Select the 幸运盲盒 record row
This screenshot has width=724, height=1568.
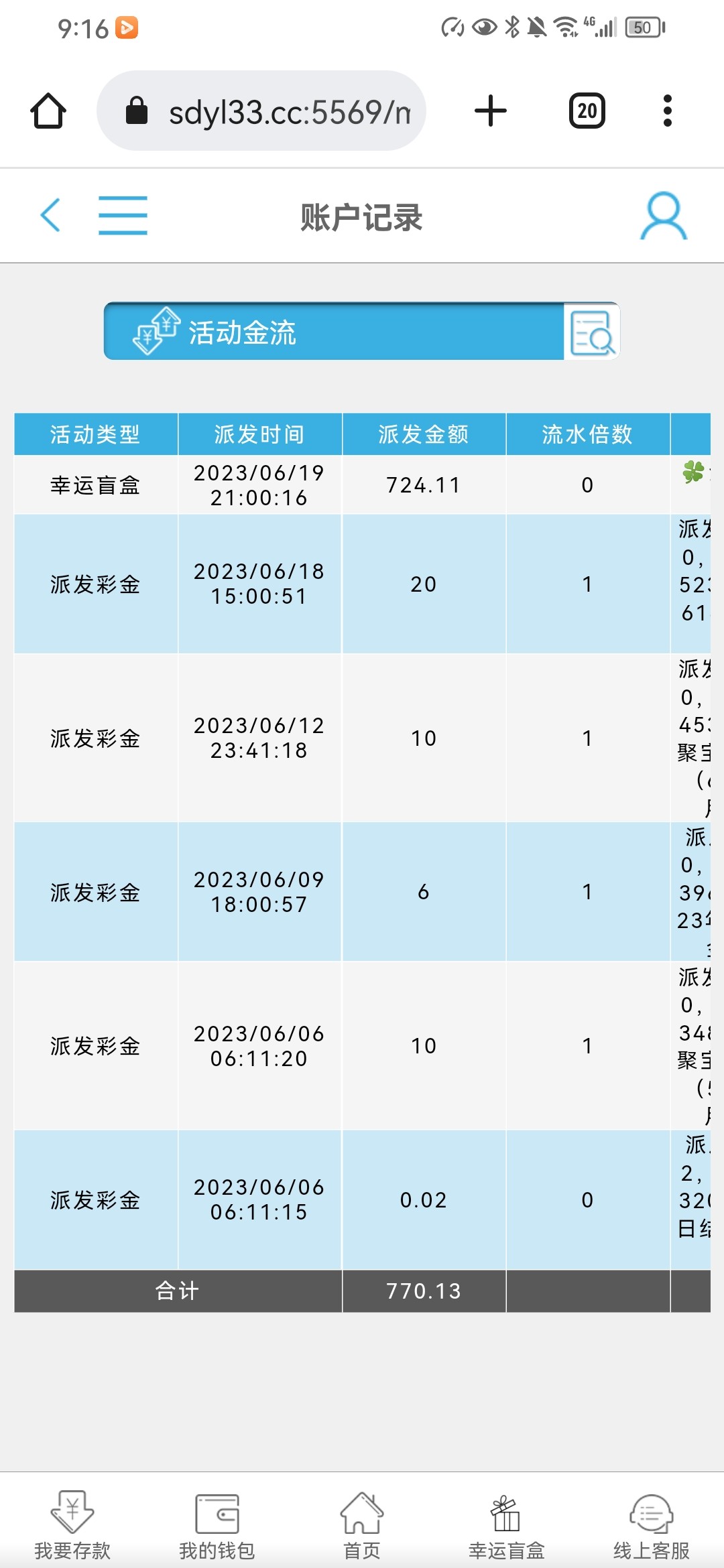pos(258,484)
